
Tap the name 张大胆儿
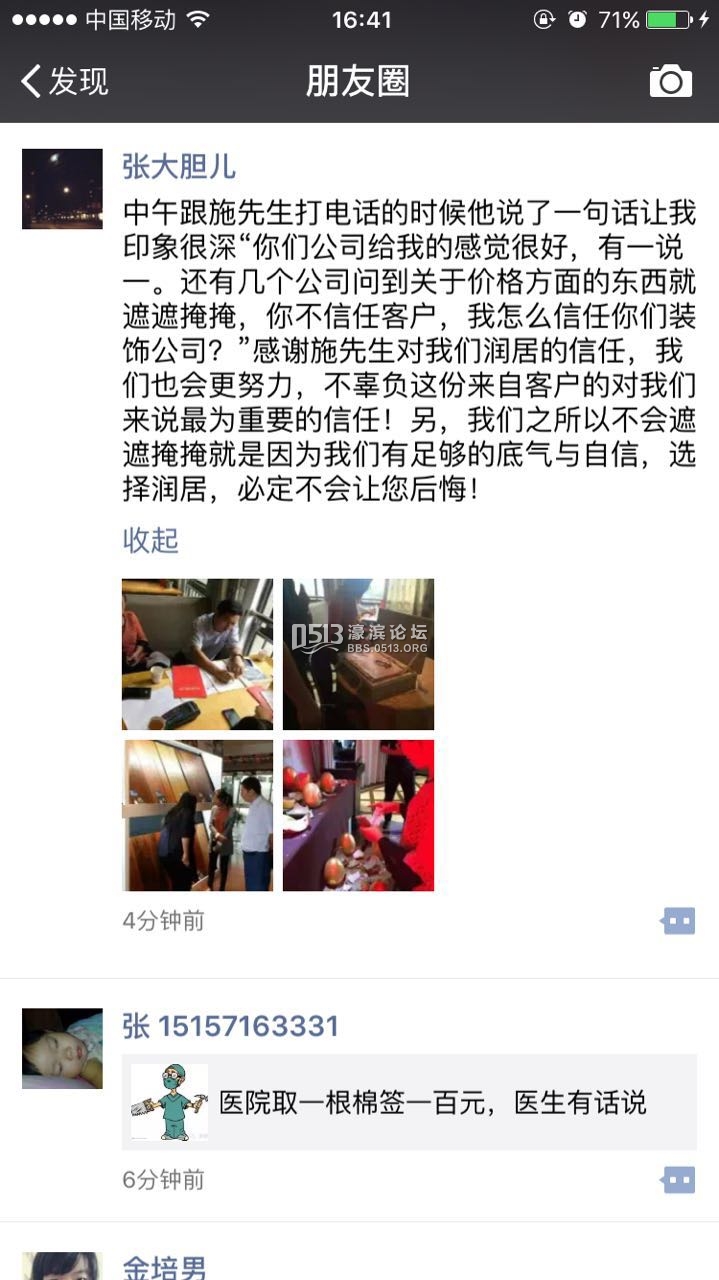click(x=179, y=166)
